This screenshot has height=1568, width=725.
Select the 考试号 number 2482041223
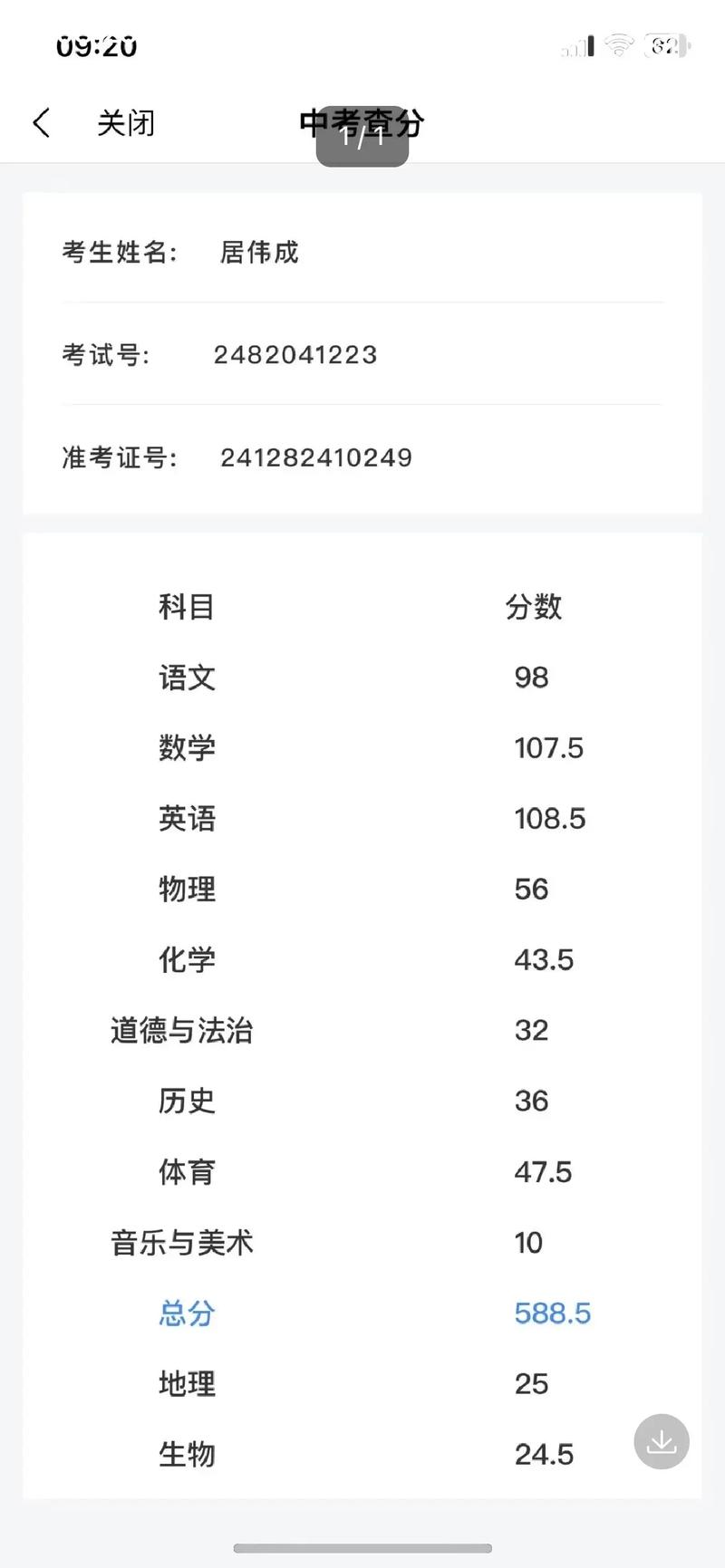point(295,354)
